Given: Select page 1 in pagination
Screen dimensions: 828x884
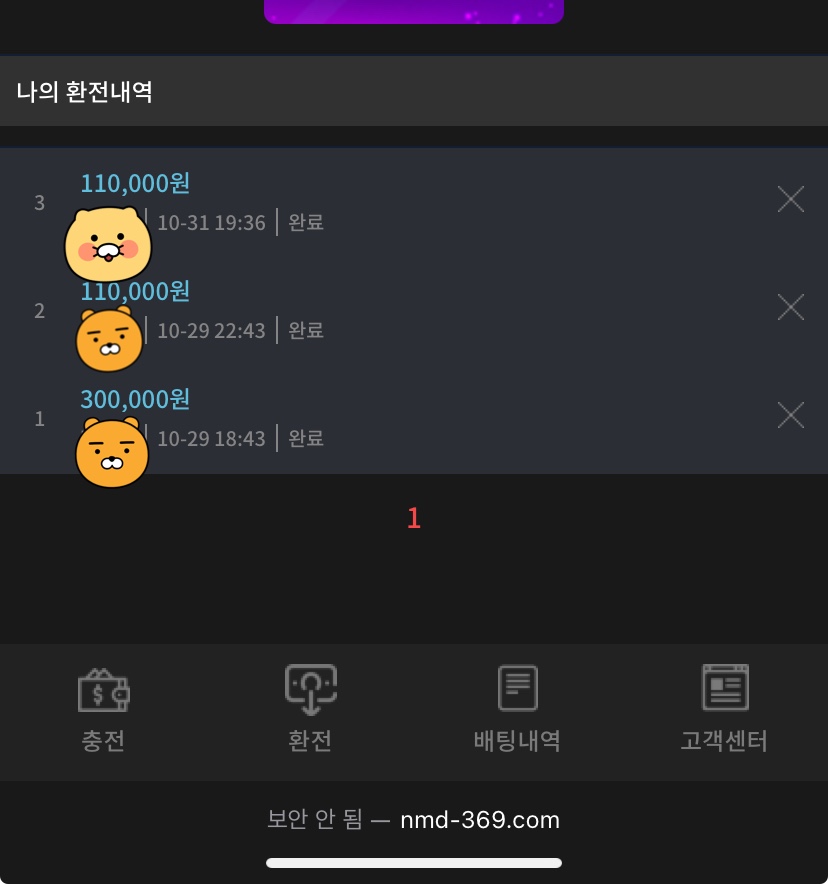Looking at the screenshot, I should 413,517.
